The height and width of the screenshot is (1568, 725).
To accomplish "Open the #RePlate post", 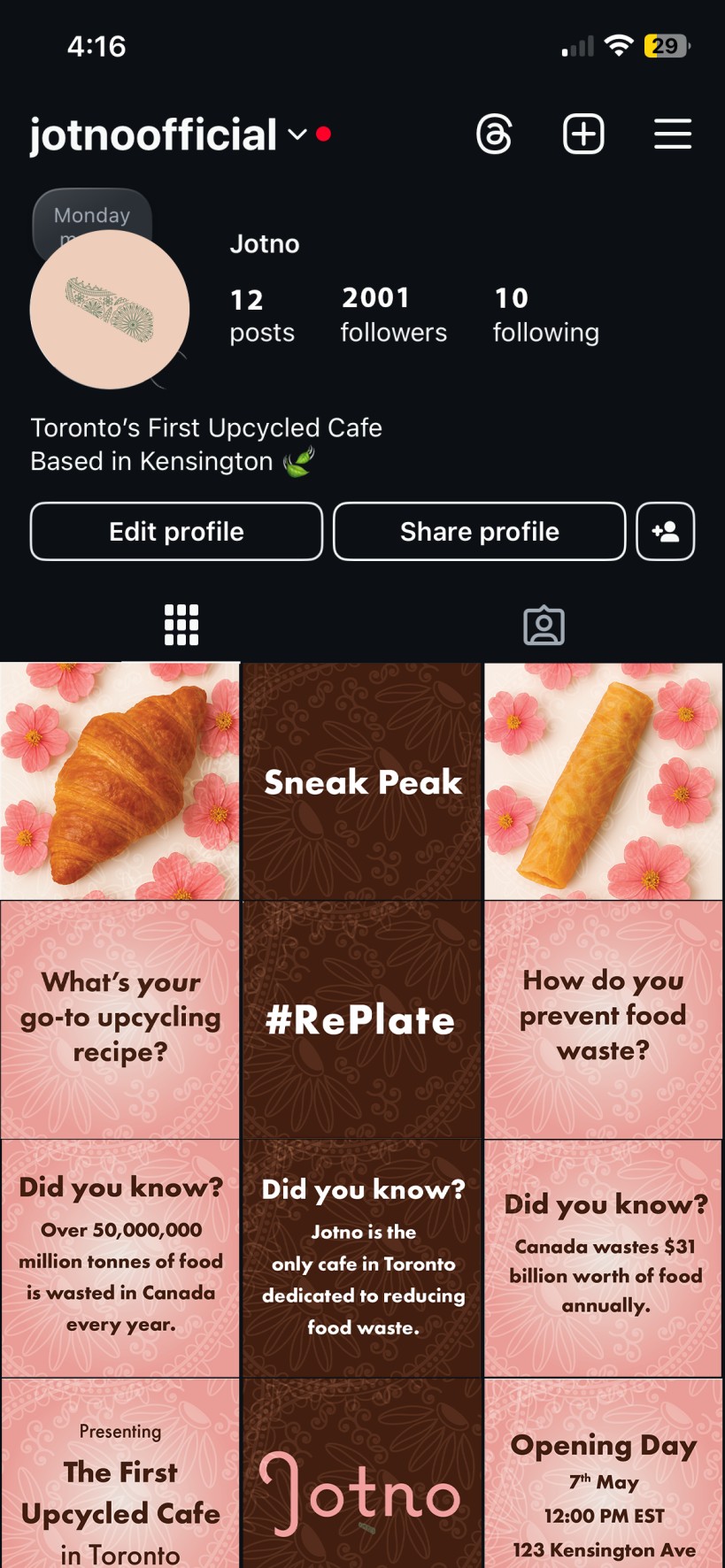I will [x=362, y=1019].
